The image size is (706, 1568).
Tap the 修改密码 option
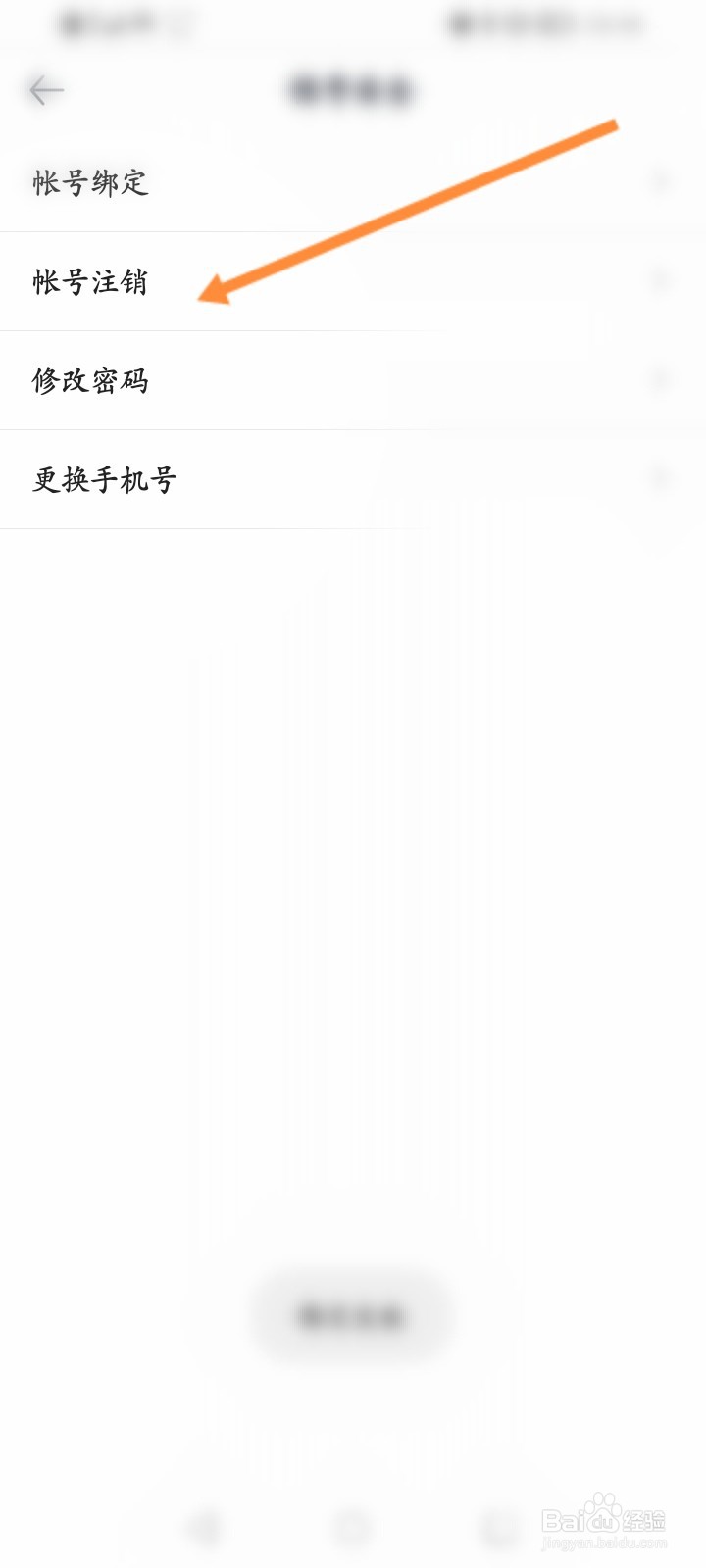[x=93, y=381]
